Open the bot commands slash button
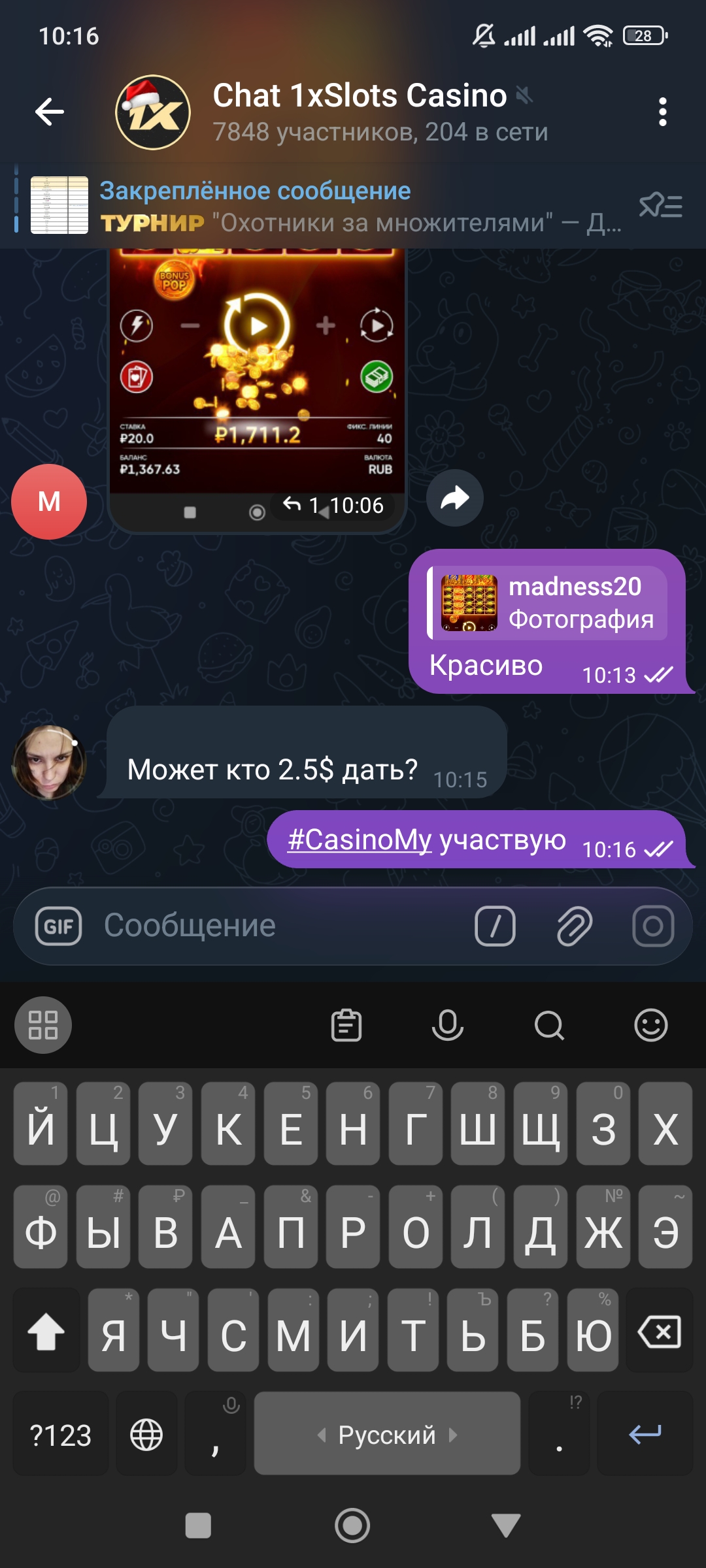The image size is (706, 1568). tap(495, 926)
